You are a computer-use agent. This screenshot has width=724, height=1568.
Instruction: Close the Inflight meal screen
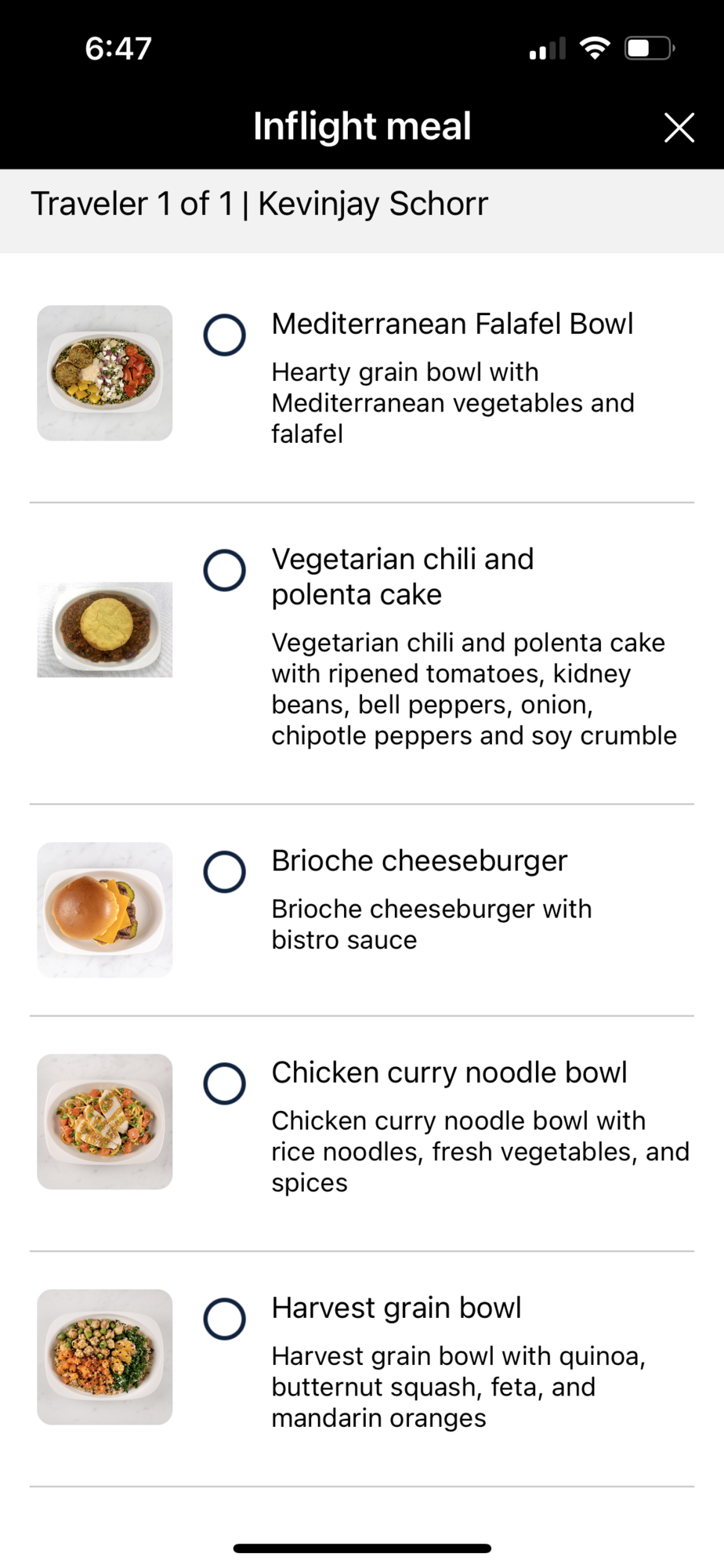tap(679, 127)
